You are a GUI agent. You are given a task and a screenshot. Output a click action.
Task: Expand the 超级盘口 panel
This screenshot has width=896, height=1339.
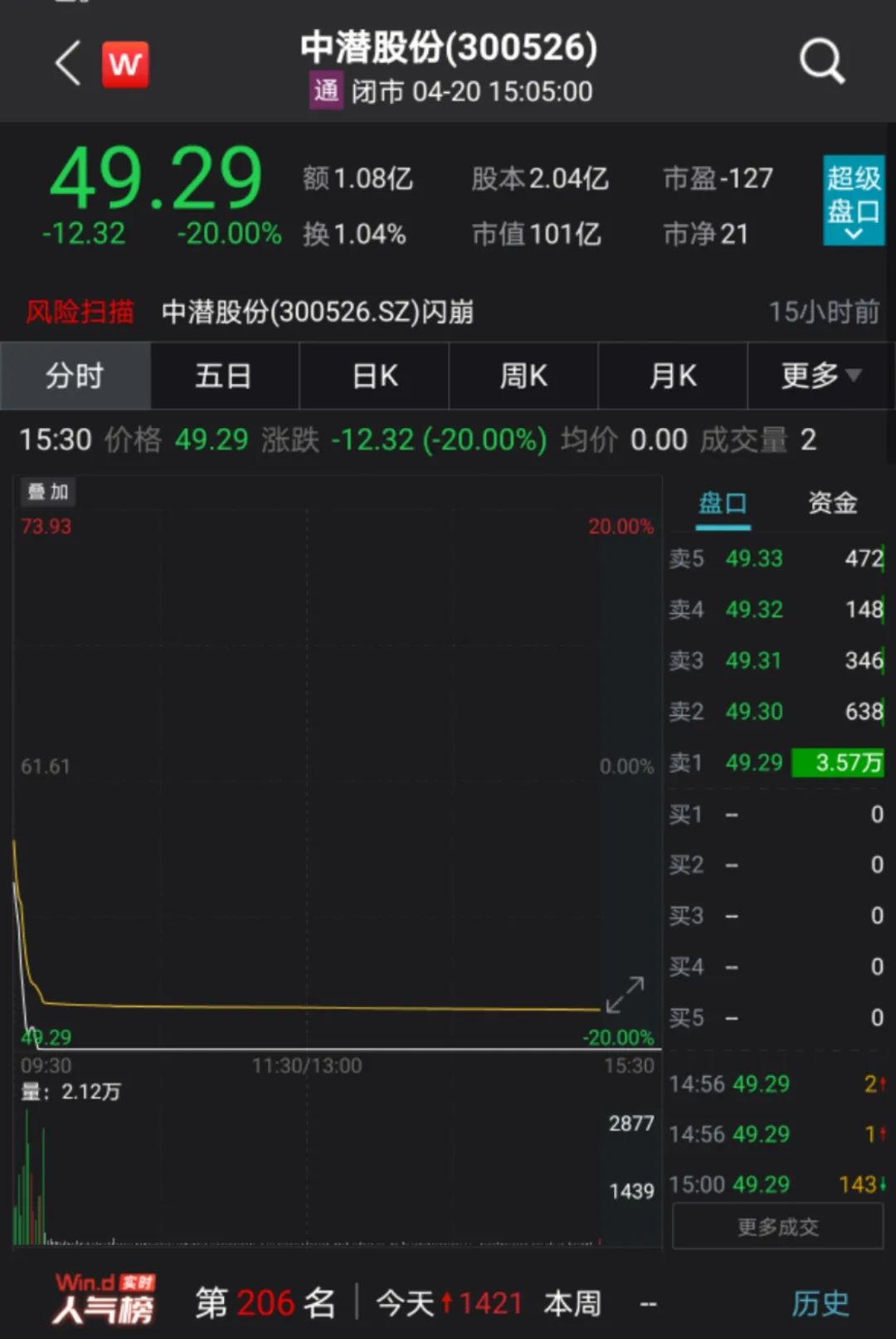click(x=853, y=201)
